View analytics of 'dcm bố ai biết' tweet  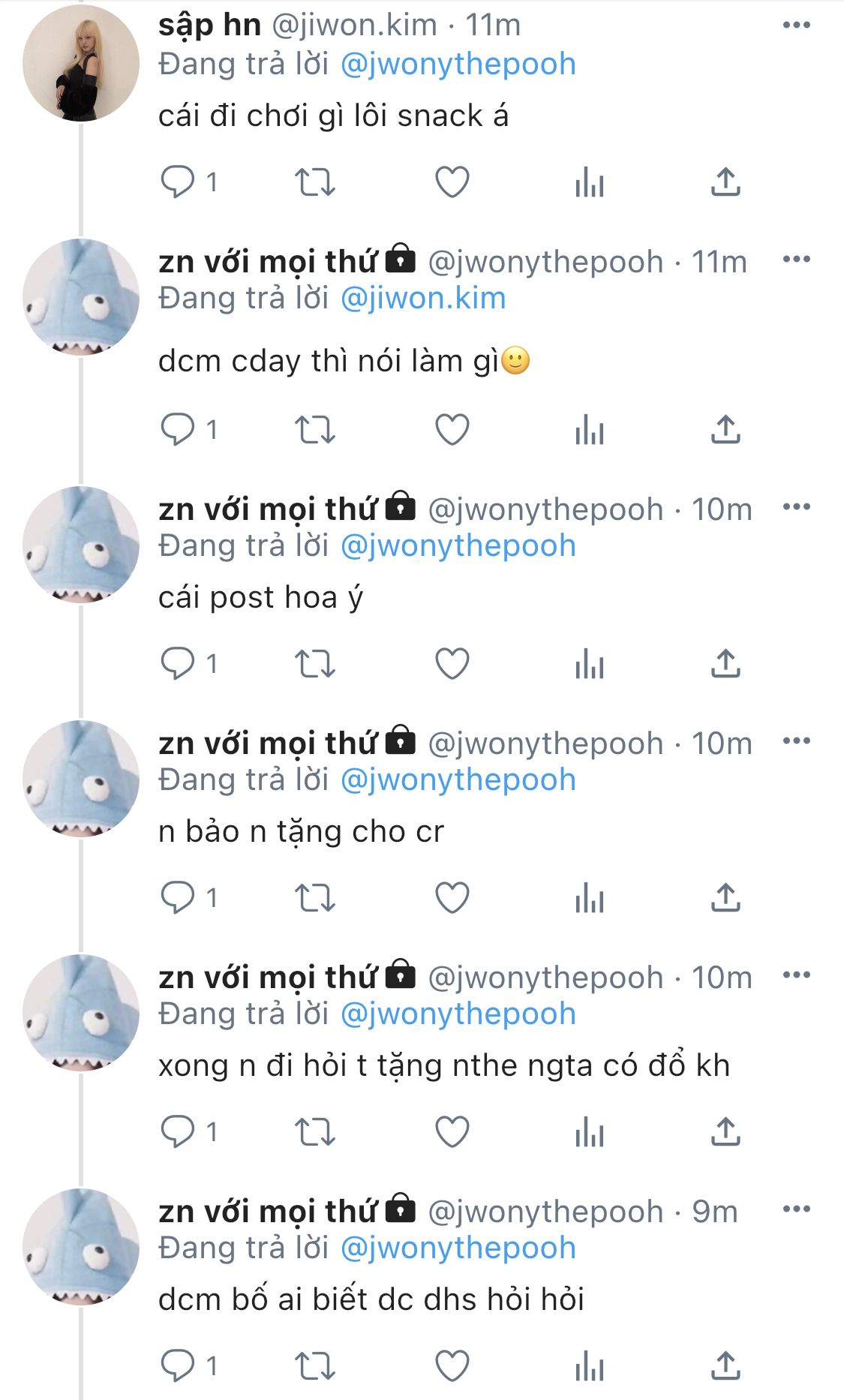[x=590, y=1366]
